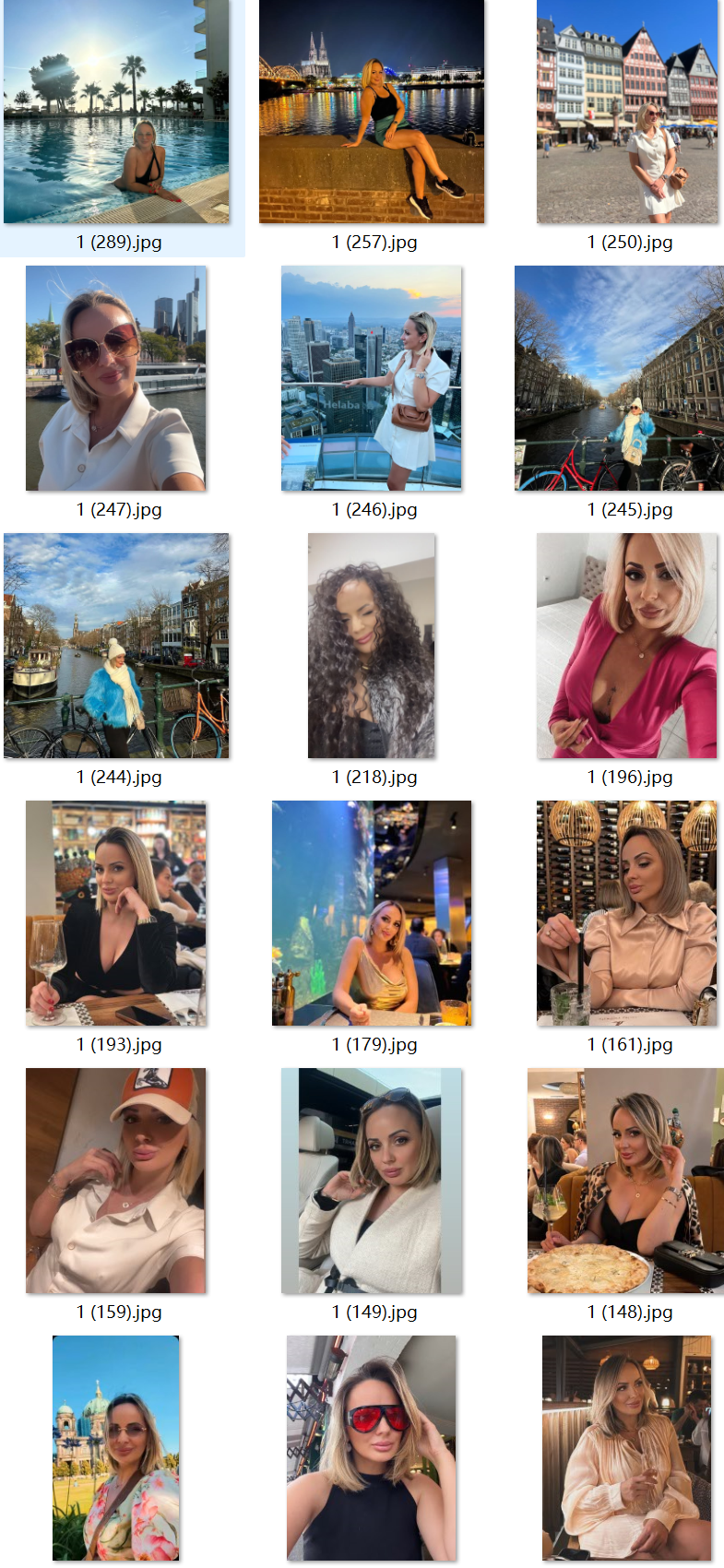Select the file 1 (289).jpg
The width and height of the screenshot is (724, 1568).
click(x=116, y=113)
